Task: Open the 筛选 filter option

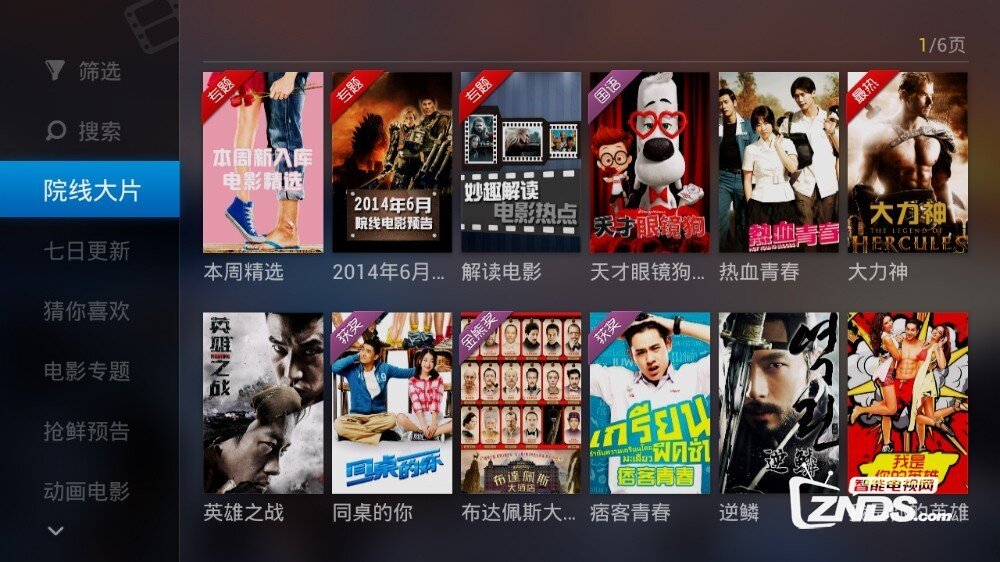Action: click(85, 71)
